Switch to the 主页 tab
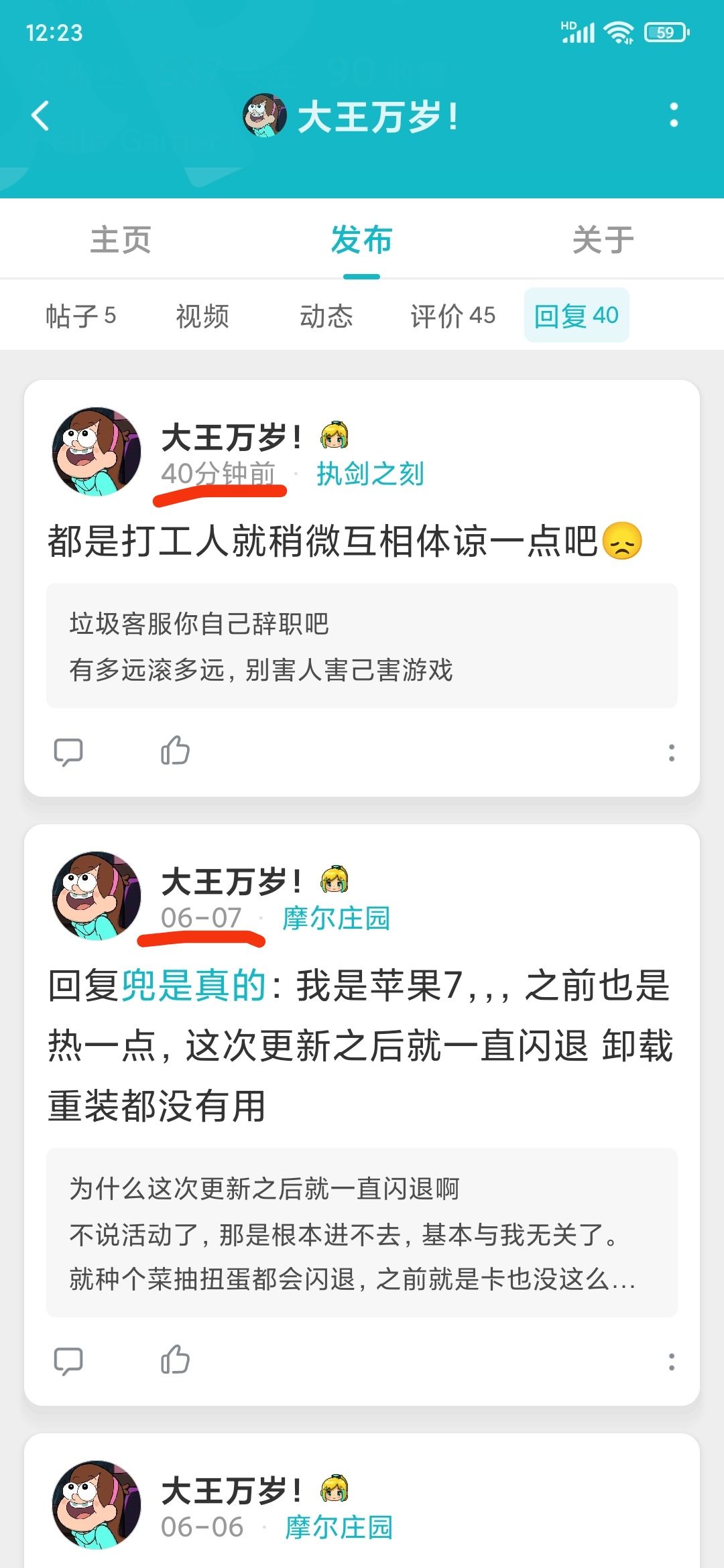The height and width of the screenshot is (1568, 724). 121,240
